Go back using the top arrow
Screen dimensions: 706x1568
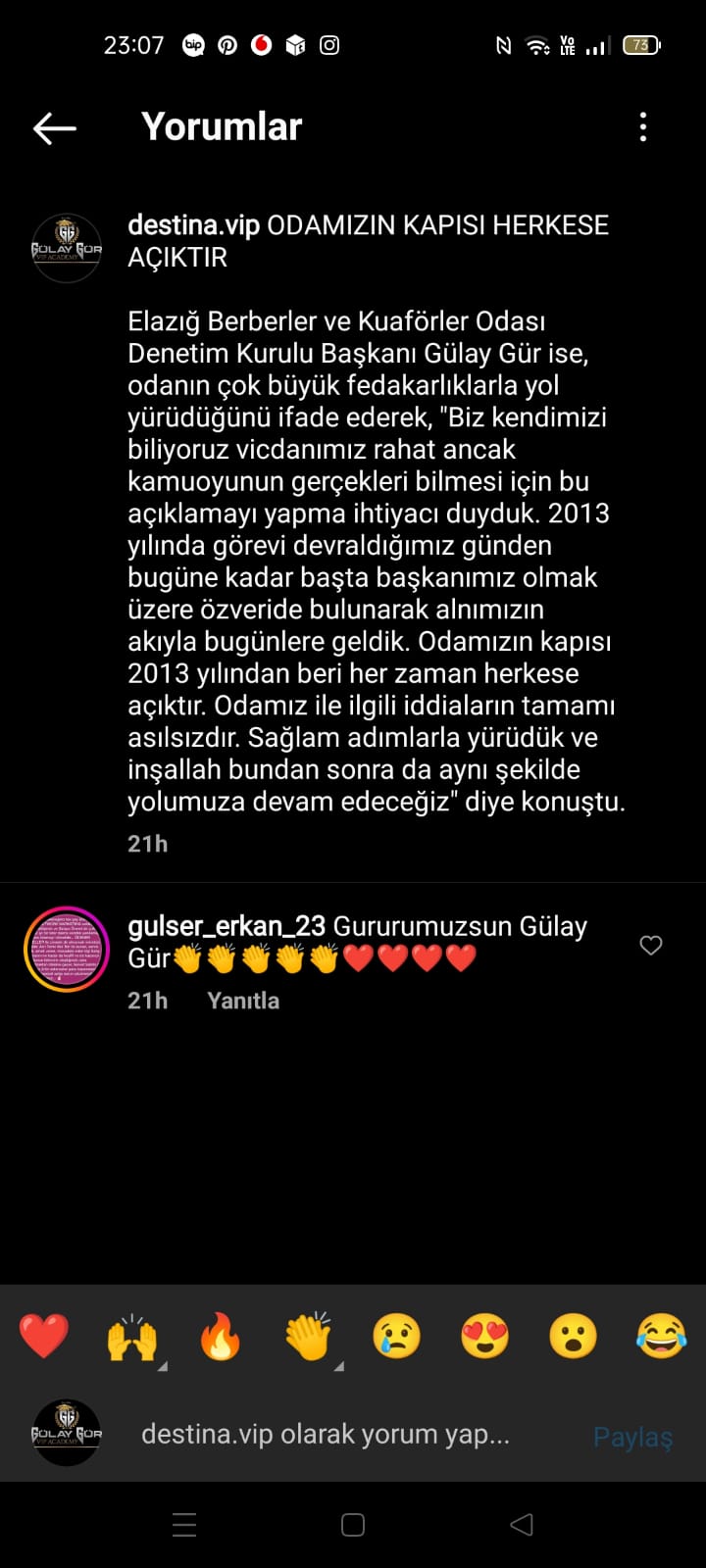55,127
